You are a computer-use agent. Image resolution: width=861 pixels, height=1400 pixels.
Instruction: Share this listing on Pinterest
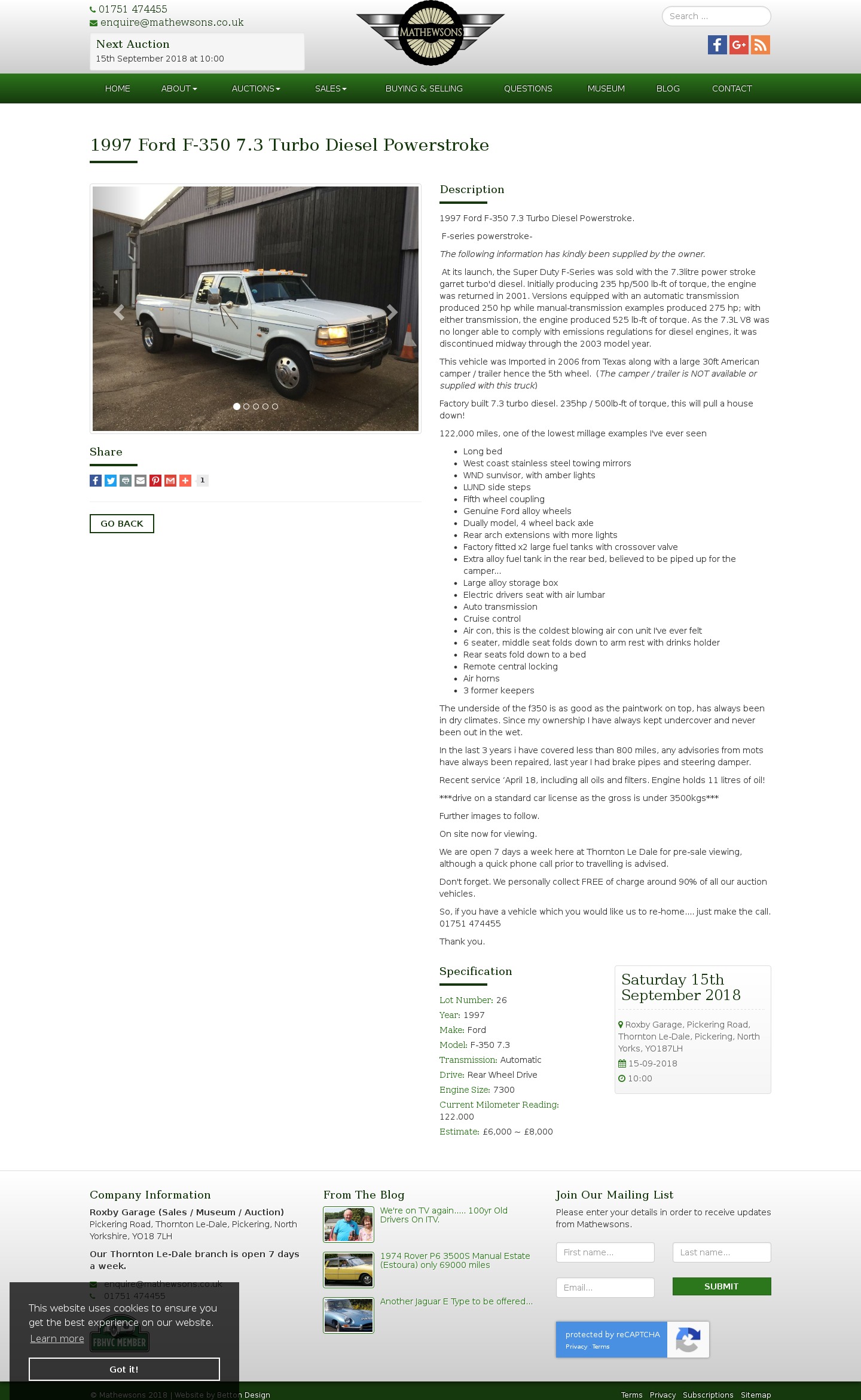(x=155, y=481)
